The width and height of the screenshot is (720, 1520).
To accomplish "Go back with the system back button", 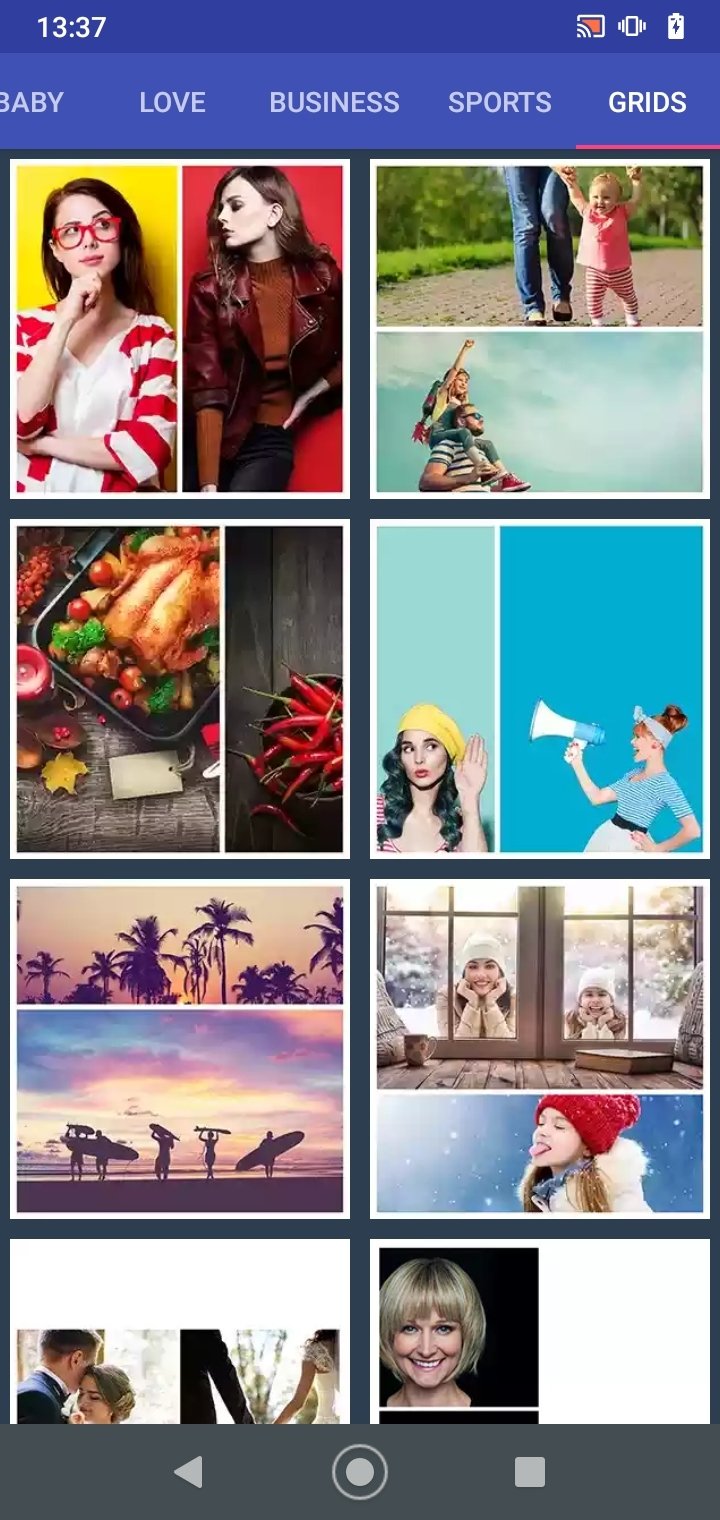I will tap(188, 1472).
